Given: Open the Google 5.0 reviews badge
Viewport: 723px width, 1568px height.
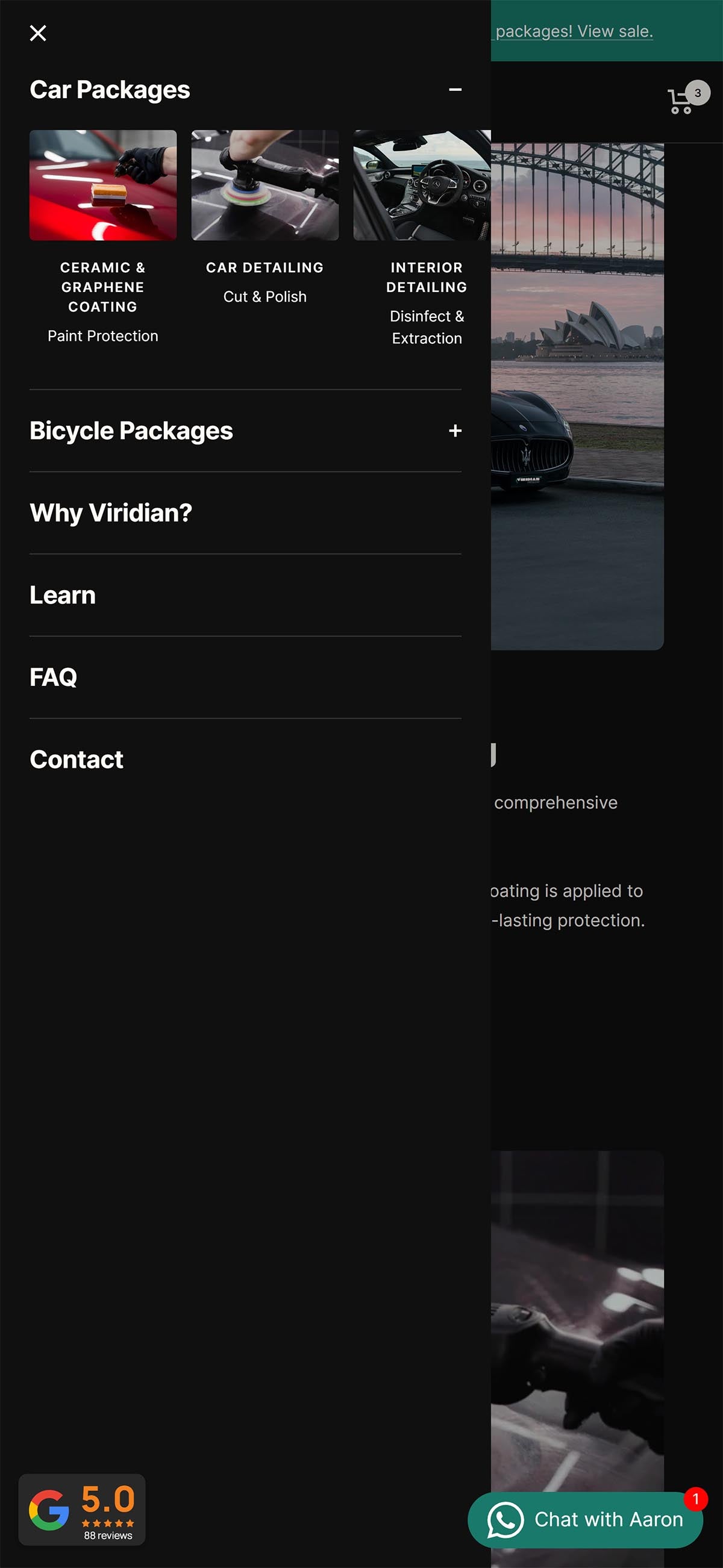Looking at the screenshot, I should [81, 1510].
